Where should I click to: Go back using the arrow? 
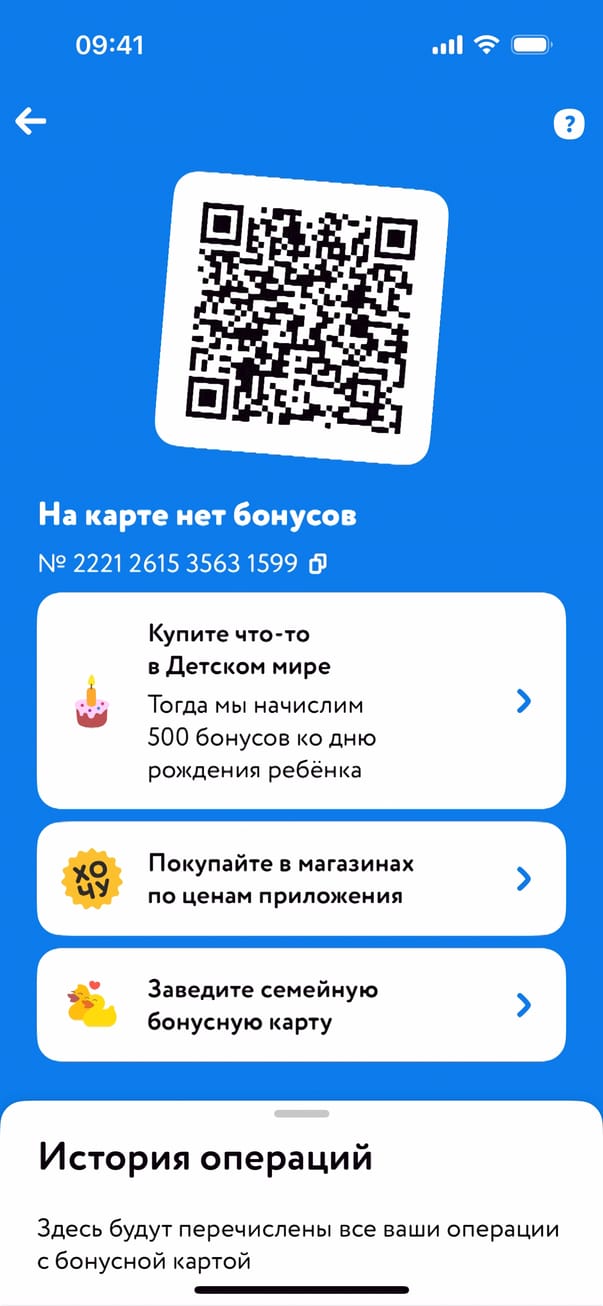click(x=31, y=122)
